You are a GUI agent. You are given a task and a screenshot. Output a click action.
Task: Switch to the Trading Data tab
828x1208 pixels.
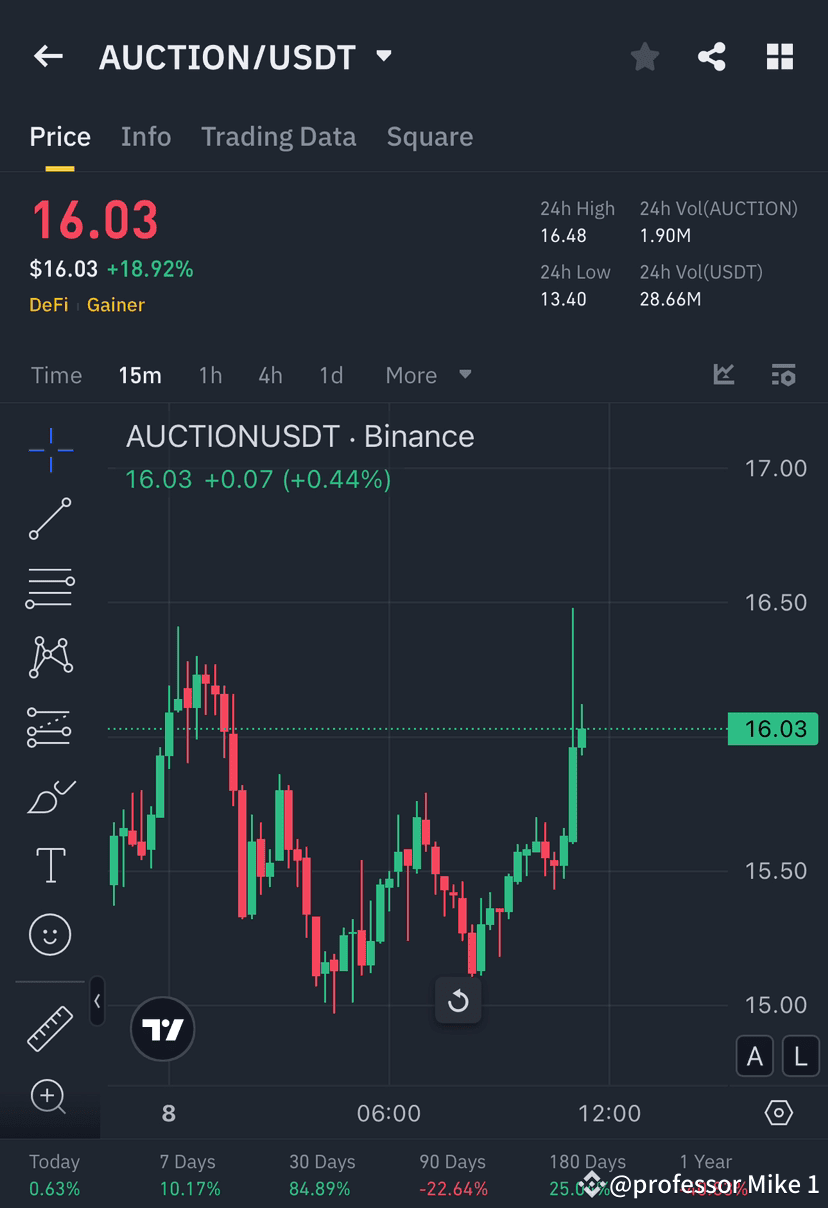(278, 136)
